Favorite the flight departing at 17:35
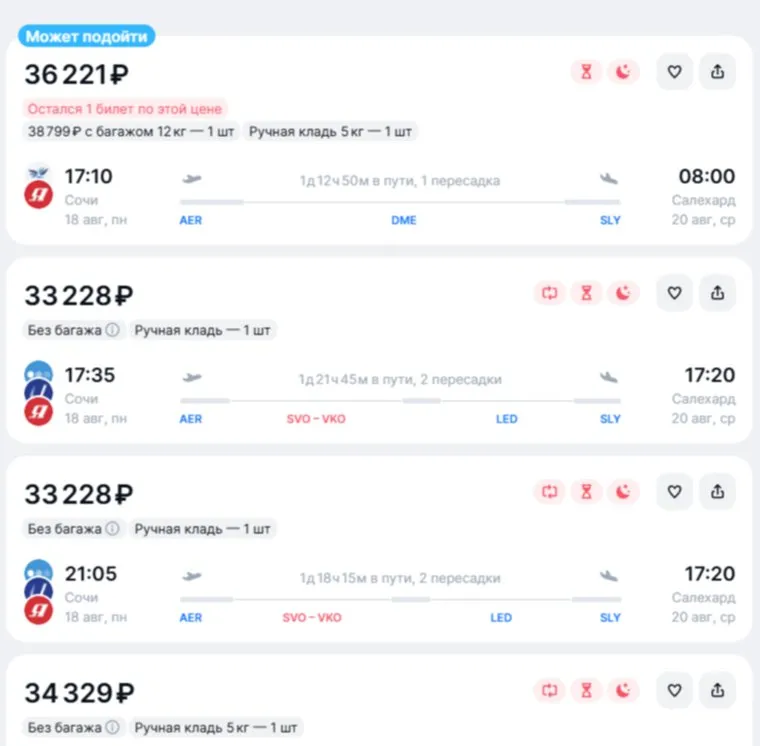The height and width of the screenshot is (746, 760). click(674, 293)
